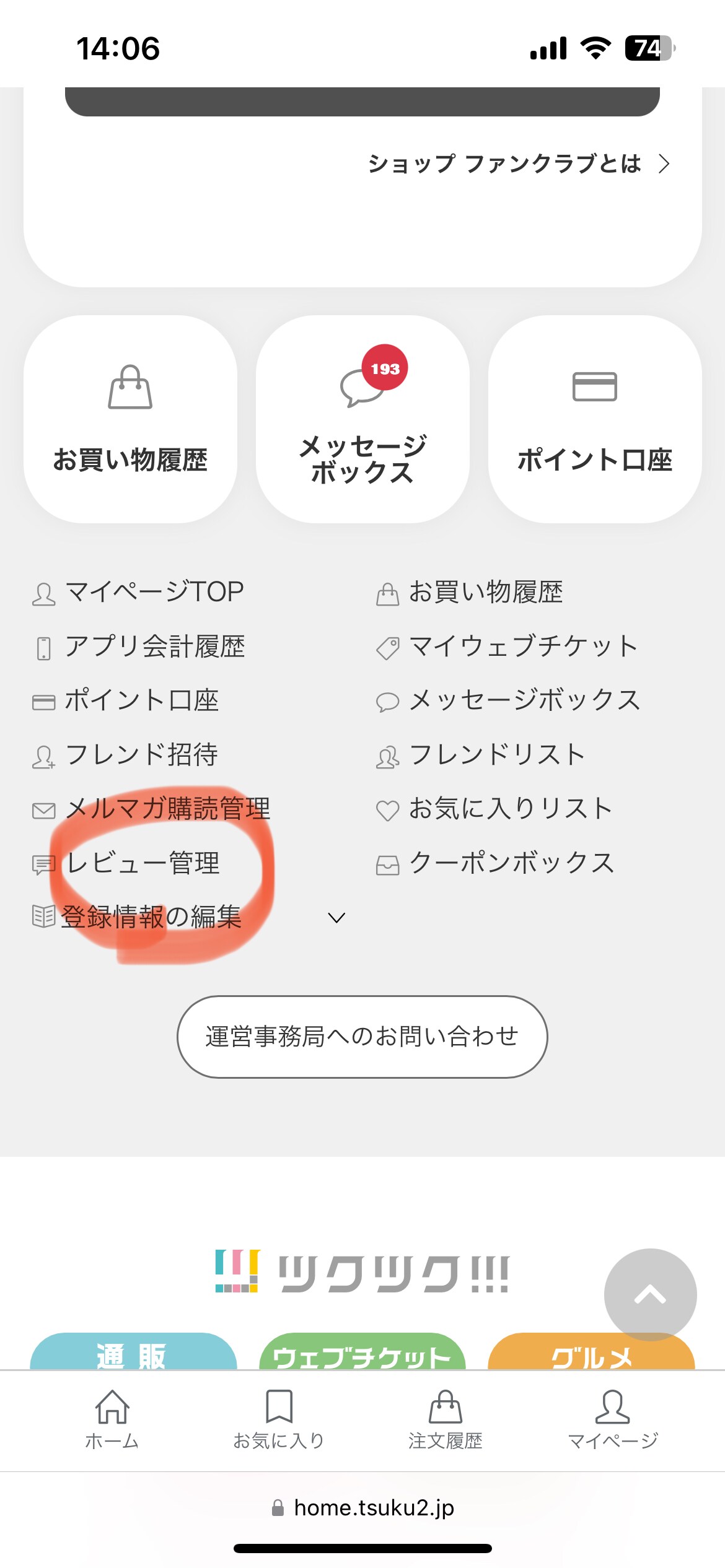Image resolution: width=725 pixels, height=1568 pixels.
Task: Open the お買い物履歴 card
Action: 130,420
